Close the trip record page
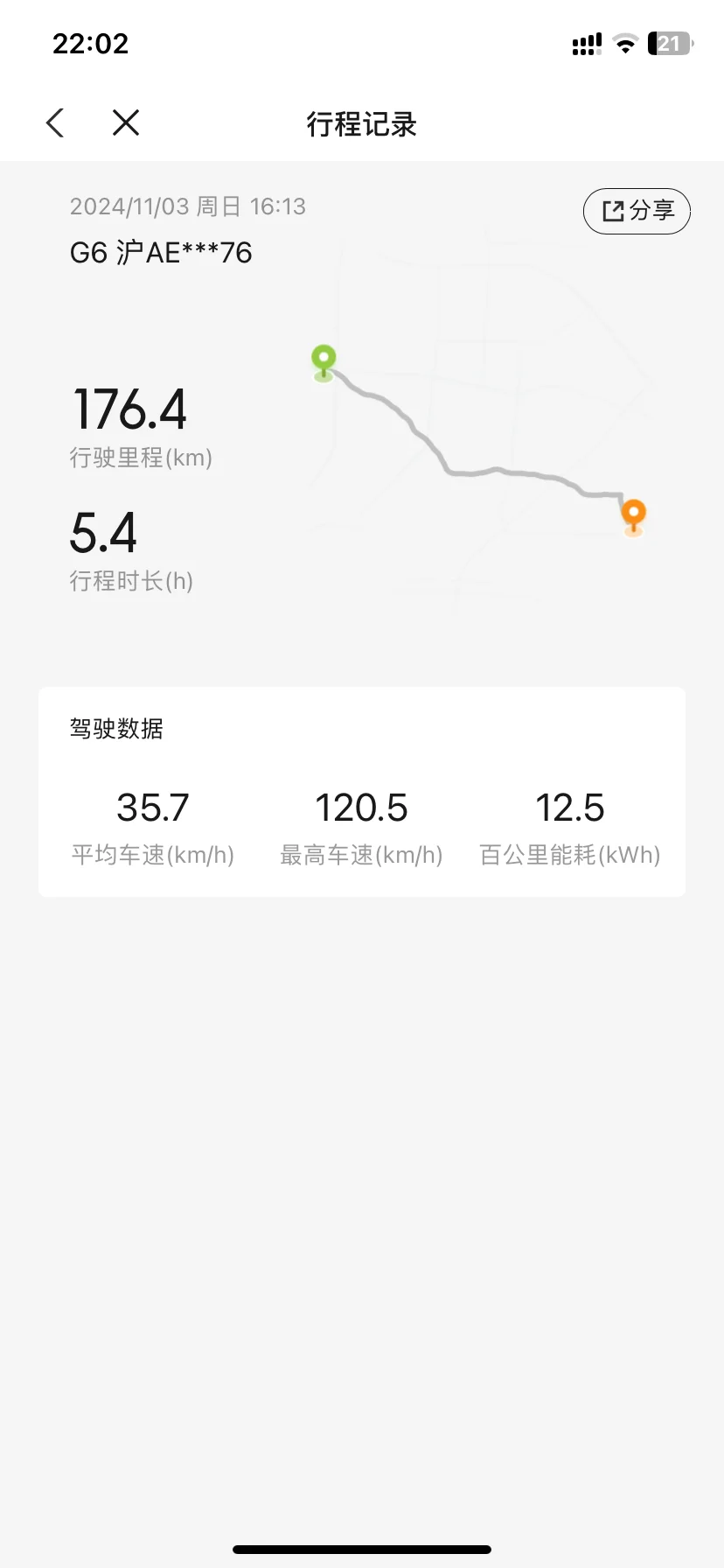724x1568 pixels. click(x=126, y=123)
